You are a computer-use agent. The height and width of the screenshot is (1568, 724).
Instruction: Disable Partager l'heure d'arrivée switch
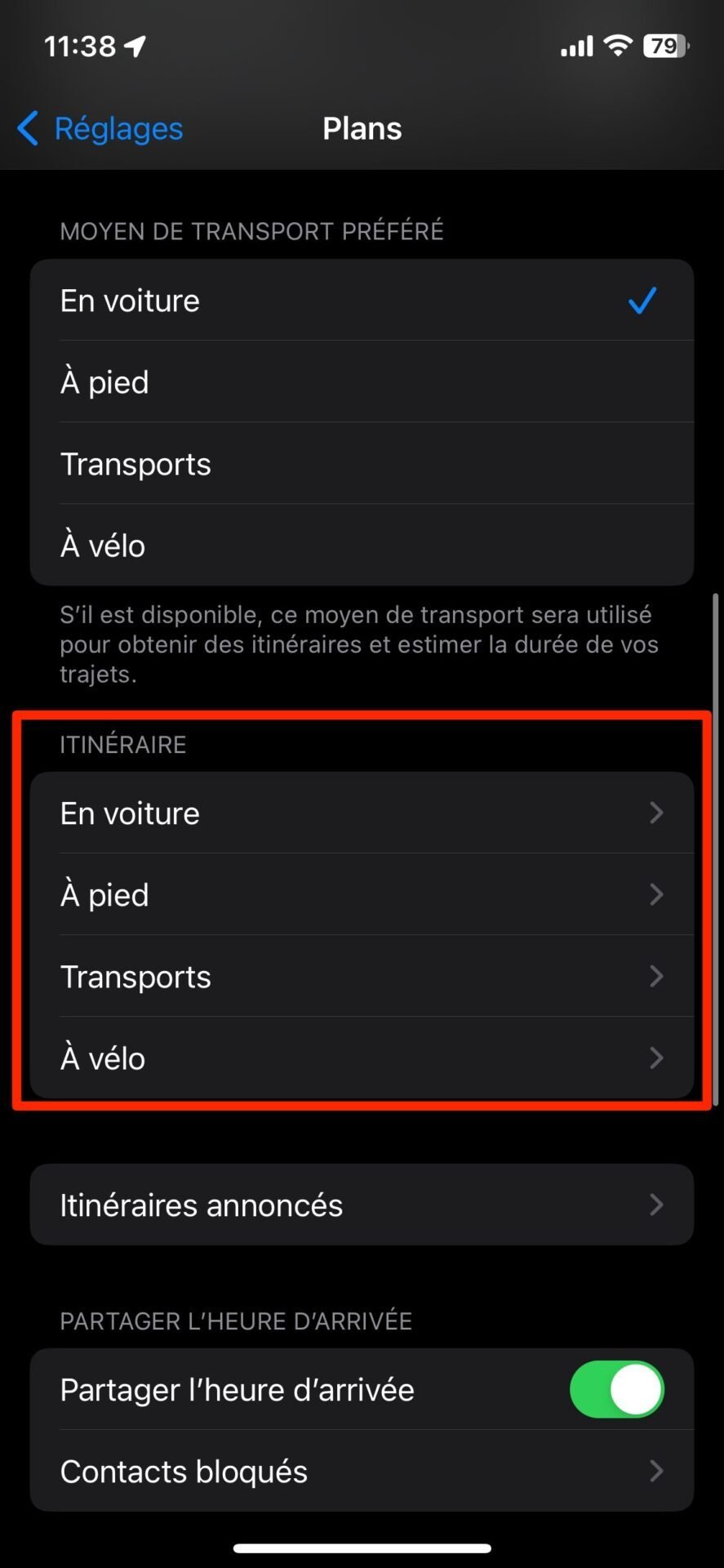click(x=617, y=1389)
